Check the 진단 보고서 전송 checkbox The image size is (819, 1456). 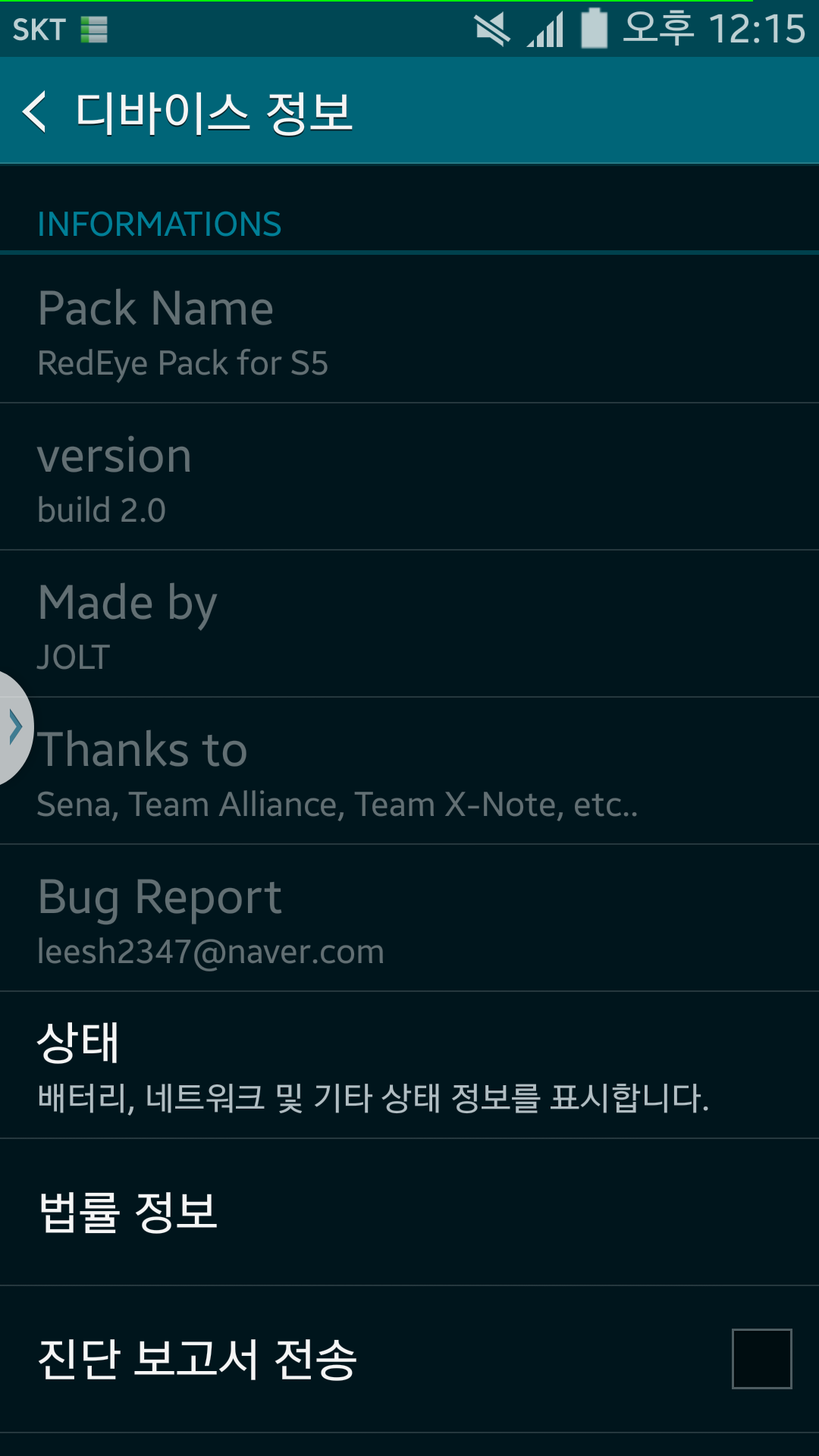761,1358
